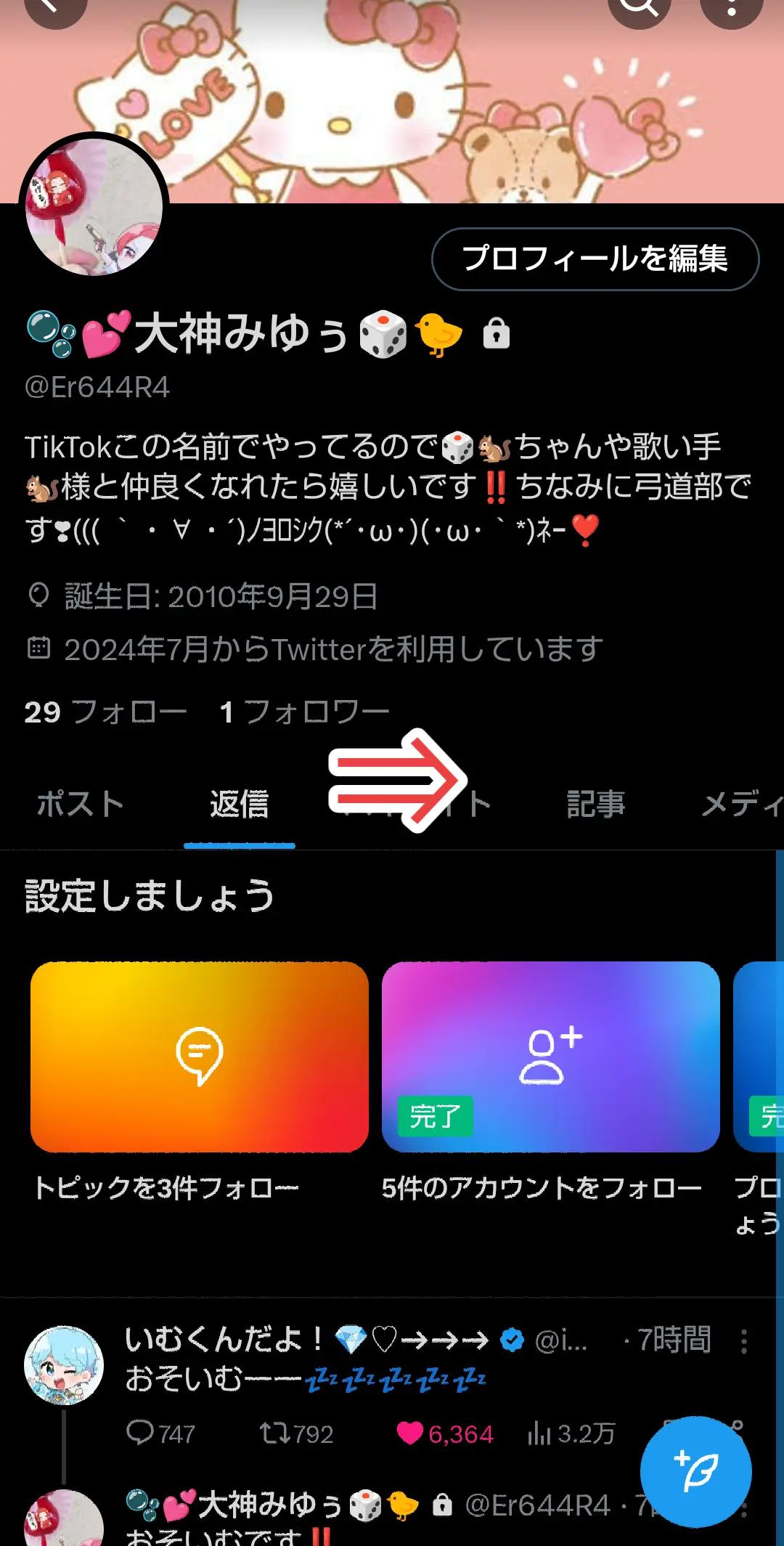The height and width of the screenshot is (1546, 784).
Task: Open 5件のアカウントをフォロー card
Action: 550,1057
